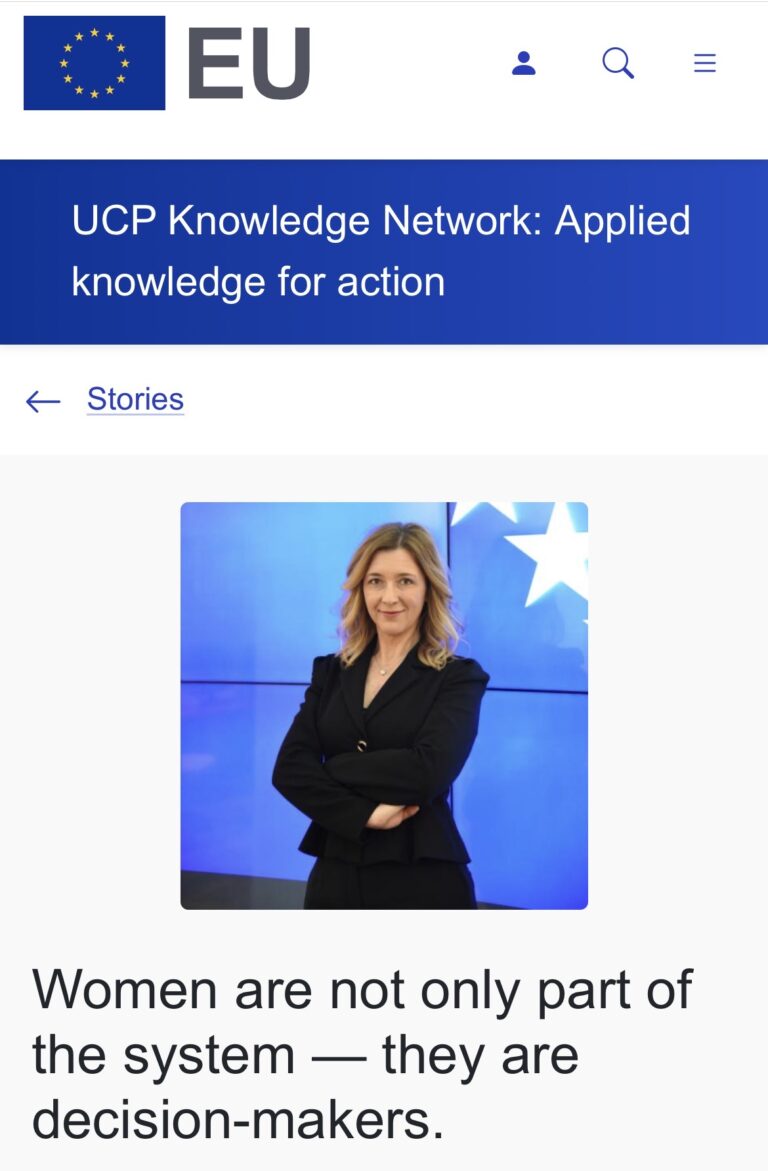
Task: Open the site search
Action: 618,63
